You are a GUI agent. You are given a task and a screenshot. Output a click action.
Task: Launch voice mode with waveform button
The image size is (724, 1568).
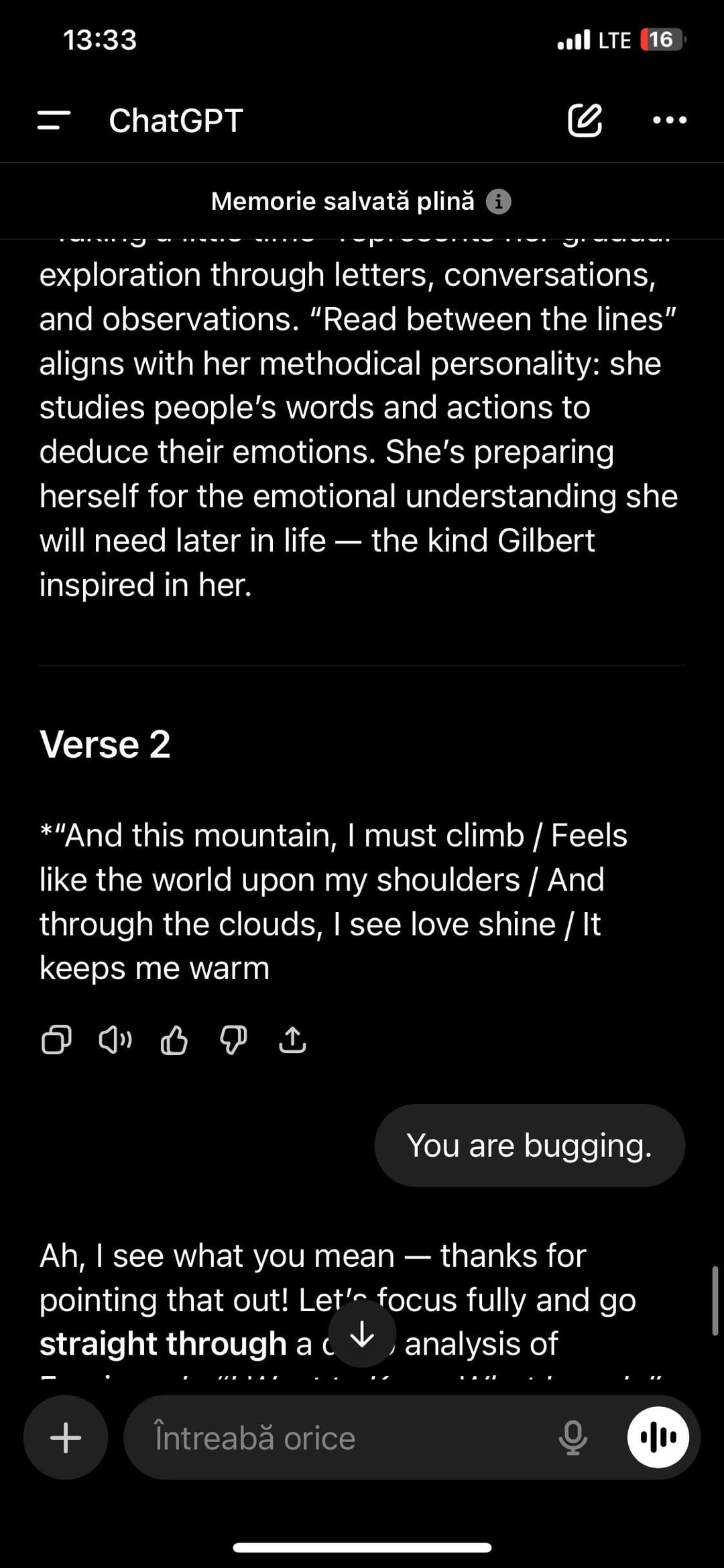(658, 1438)
